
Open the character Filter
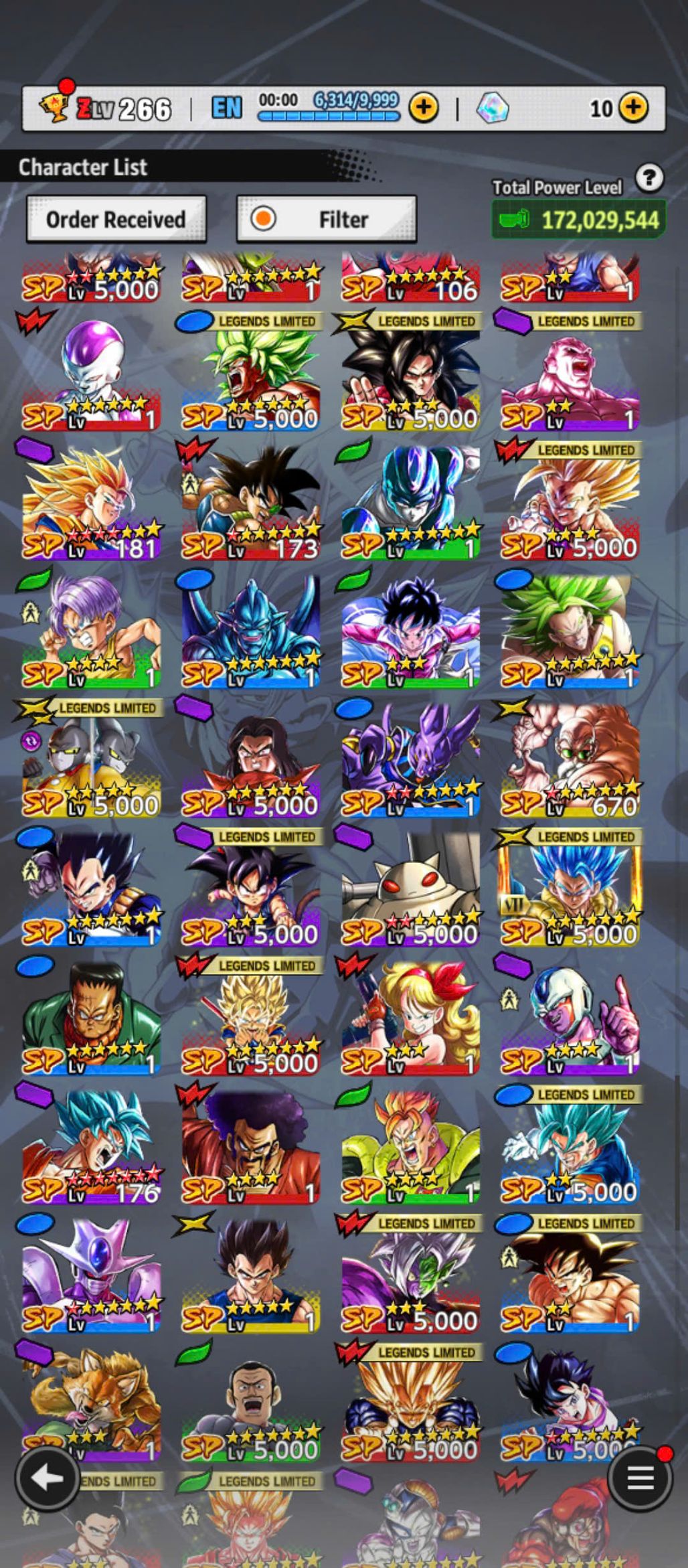[x=327, y=220]
